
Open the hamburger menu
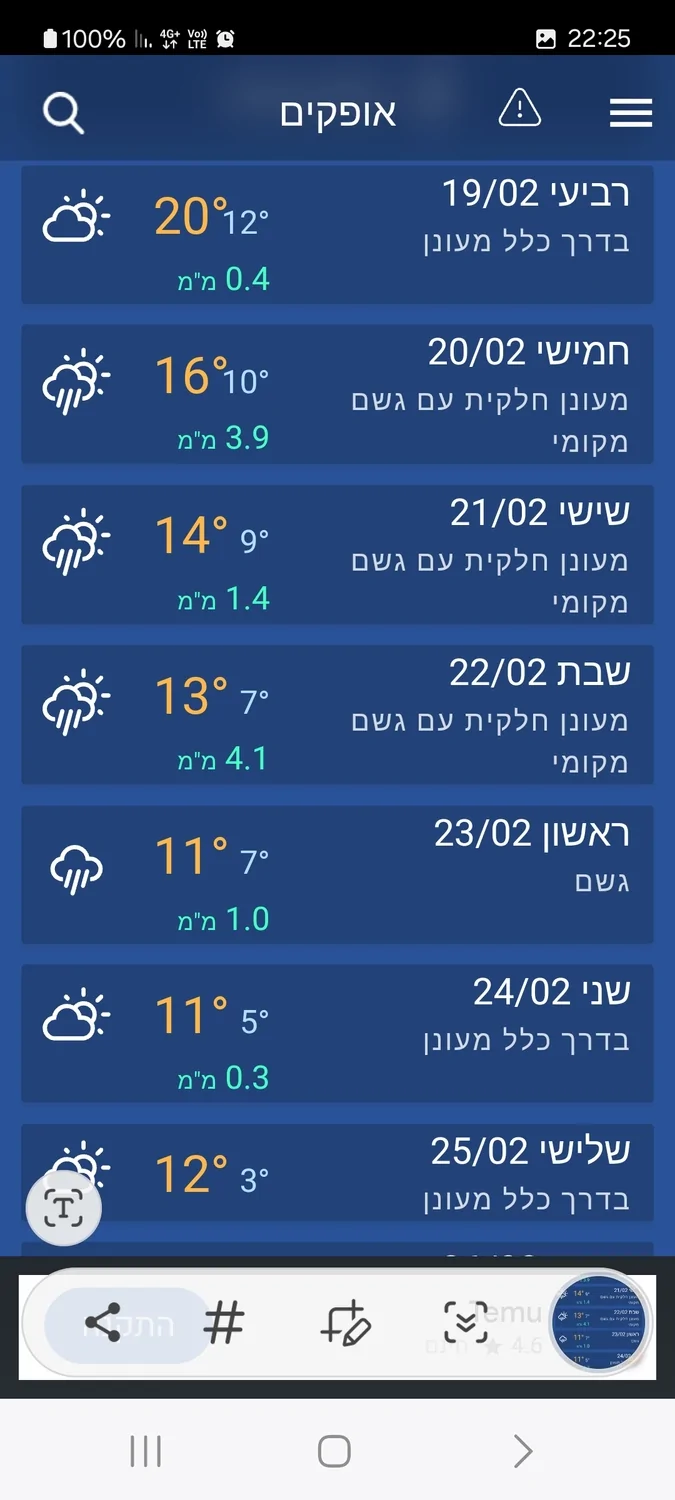coord(630,113)
